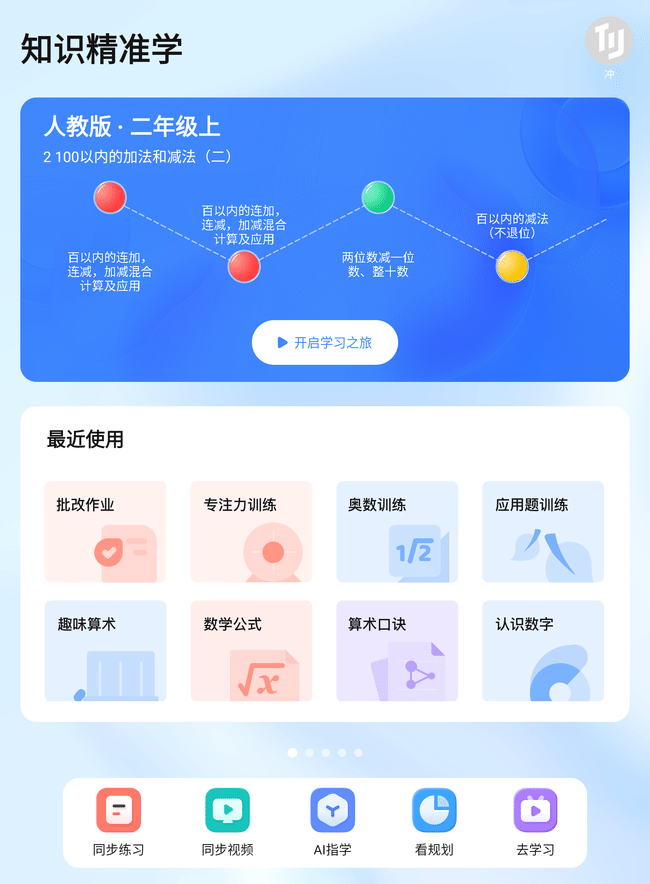The width and height of the screenshot is (650, 884).
Task: Open 算术口诀 card
Action: (397, 651)
